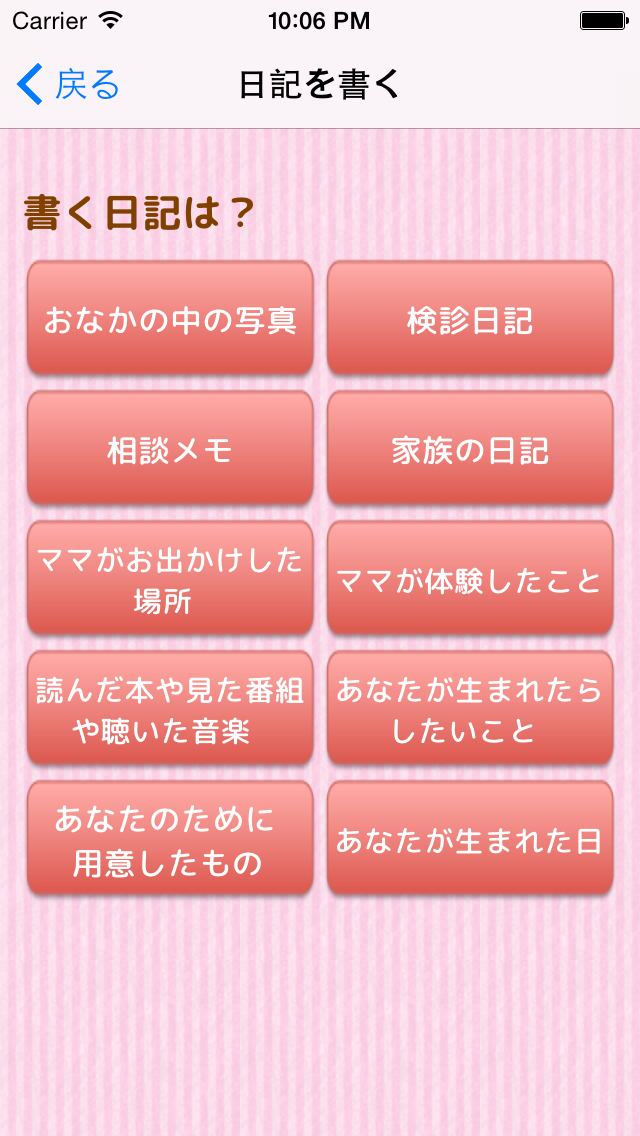The height and width of the screenshot is (1136, 640).
Task: Open 相談メモ entry type
Action: coord(170,449)
